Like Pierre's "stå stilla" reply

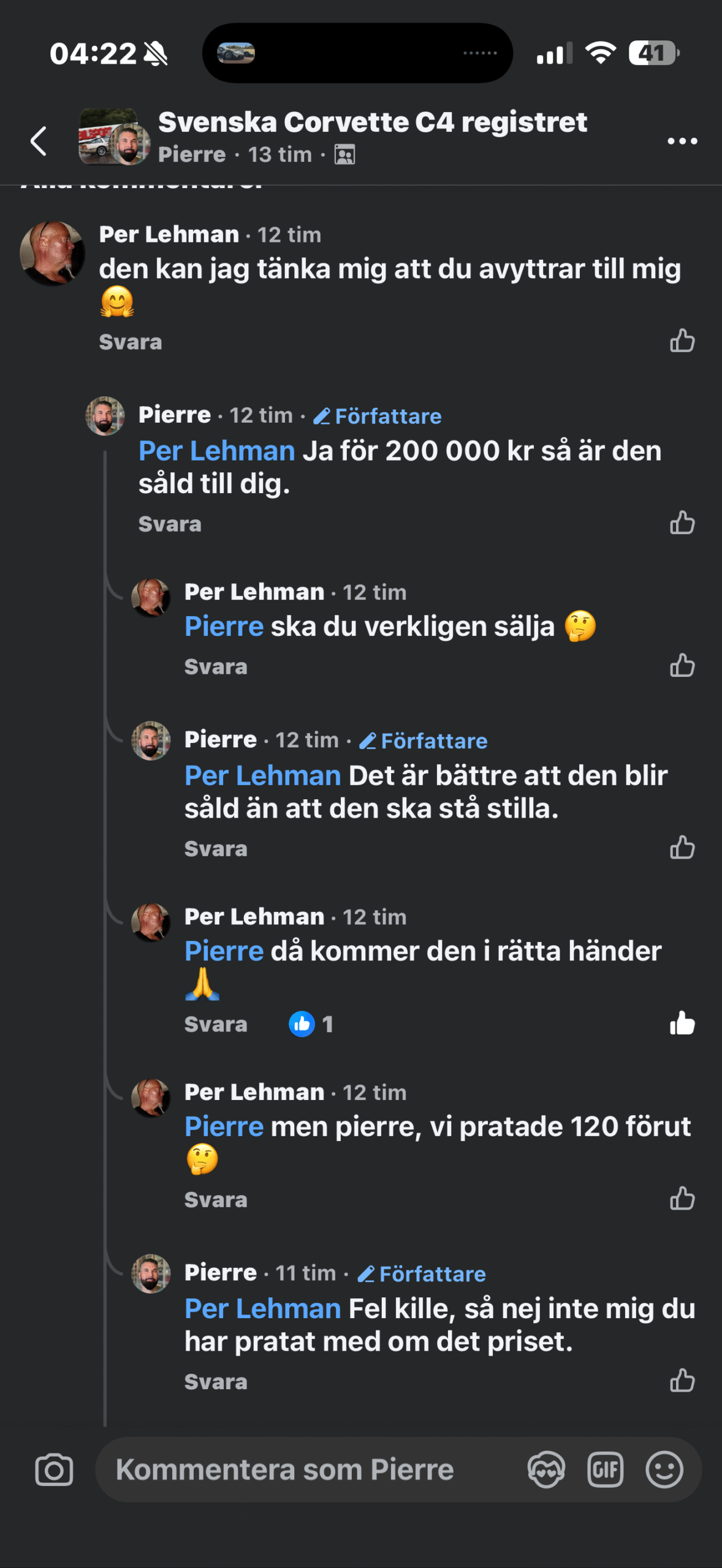[x=682, y=848]
